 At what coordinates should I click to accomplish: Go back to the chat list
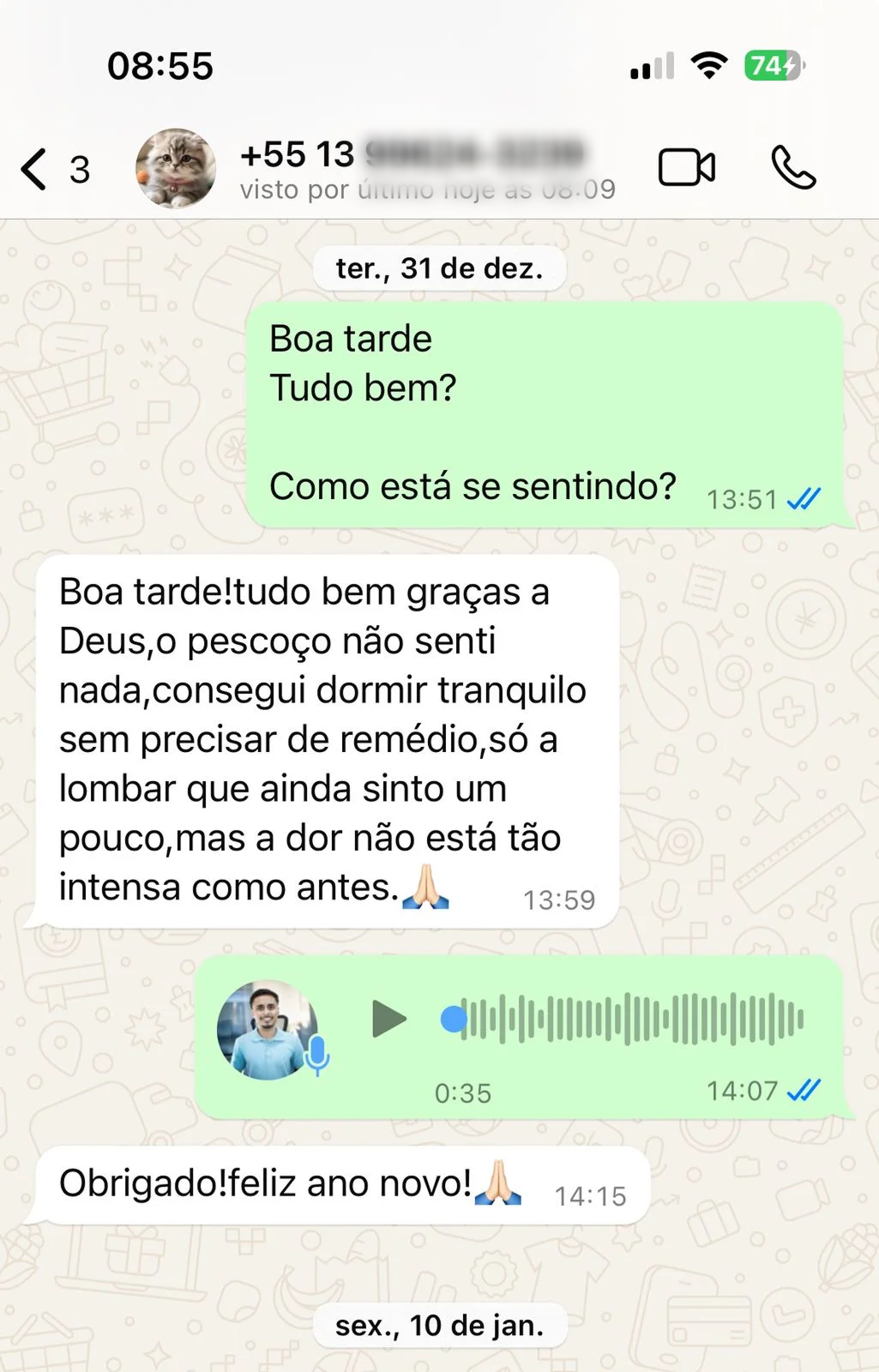[x=36, y=169]
